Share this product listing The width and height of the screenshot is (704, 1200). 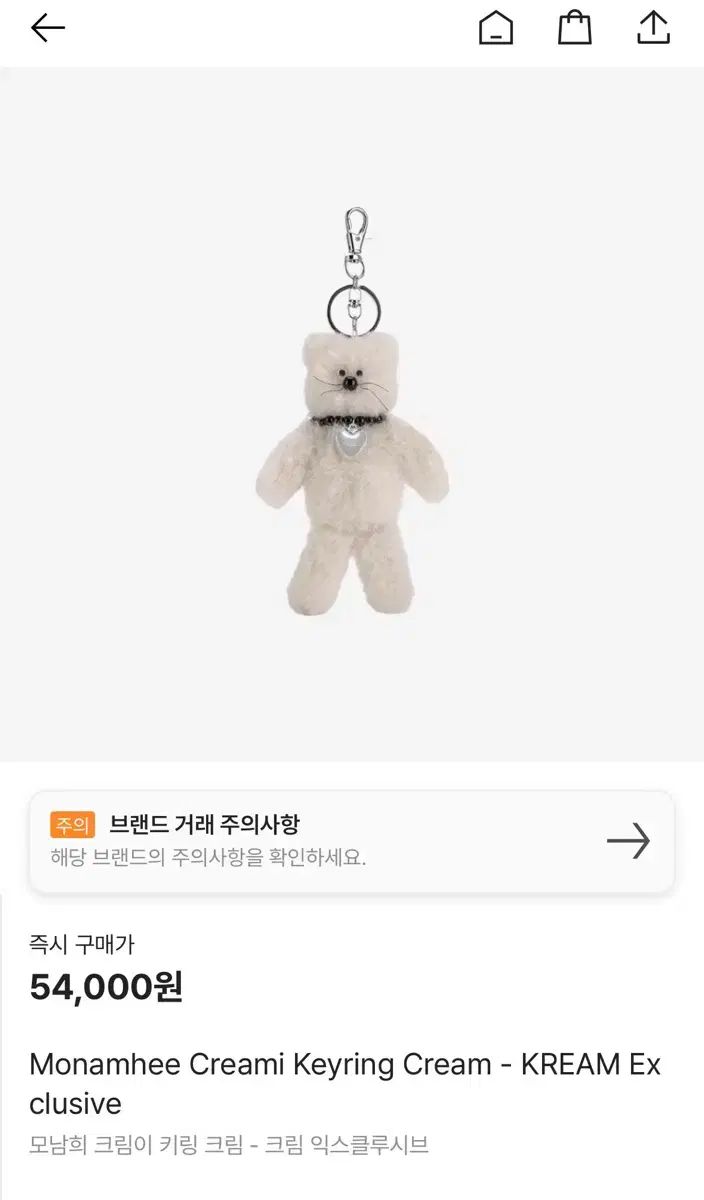point(653,28)
